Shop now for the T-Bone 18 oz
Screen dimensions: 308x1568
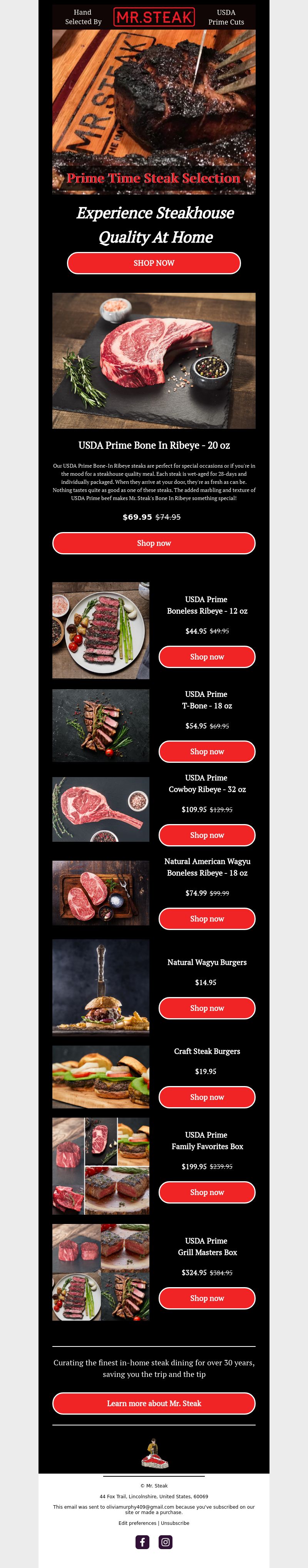coord(207,752)
